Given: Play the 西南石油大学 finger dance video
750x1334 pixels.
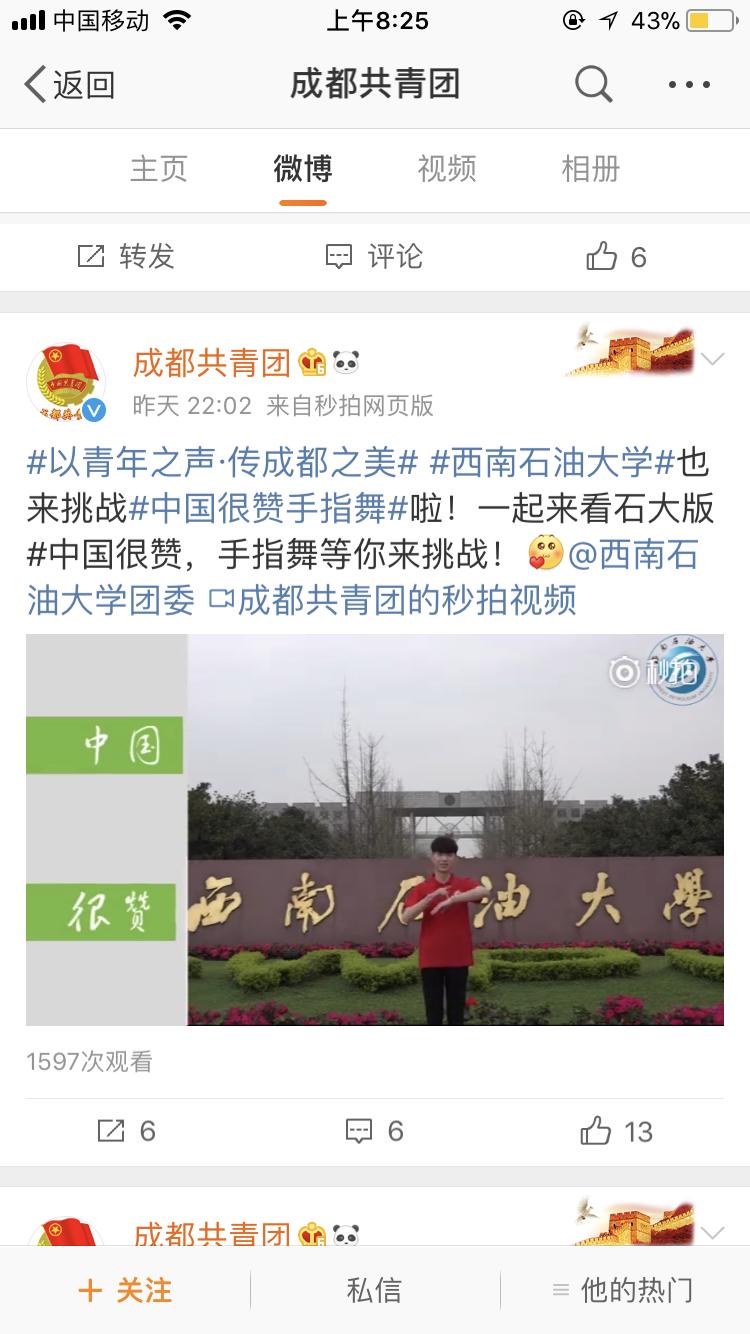Looking at the screenshot, I should [375, 829].
